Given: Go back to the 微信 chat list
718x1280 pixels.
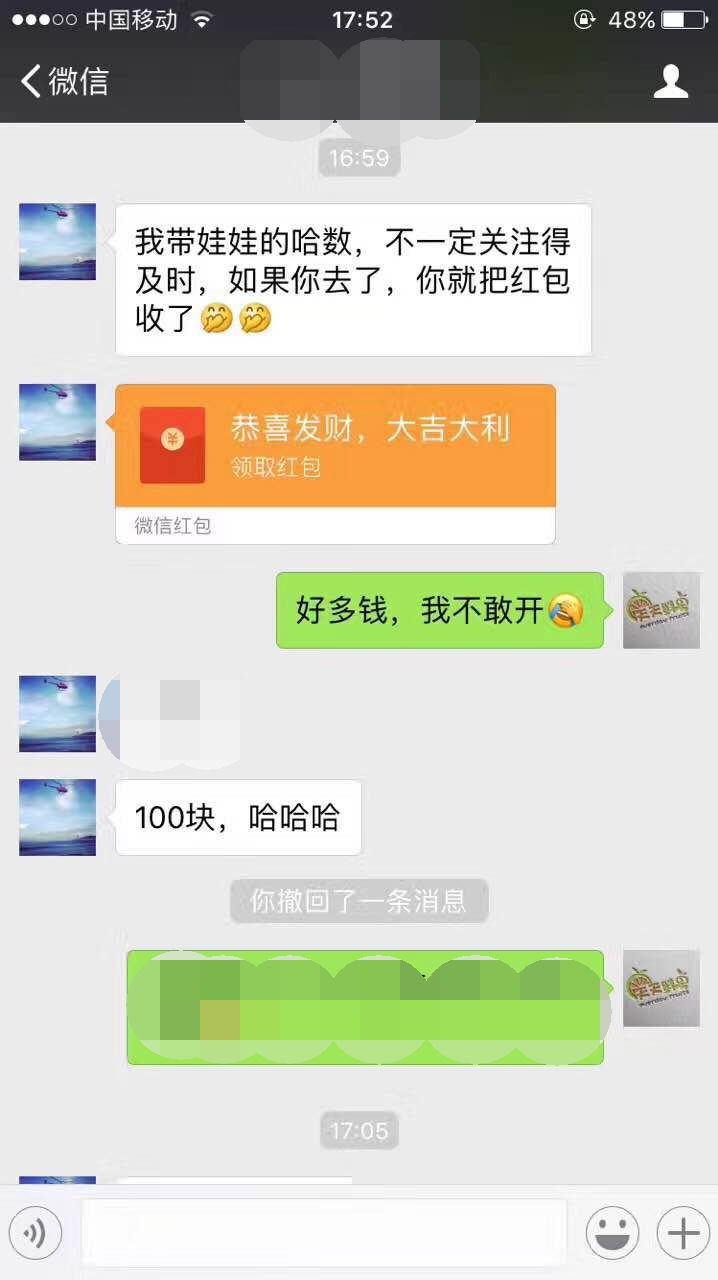Looking at the screenshot, I should pos(62,81).
